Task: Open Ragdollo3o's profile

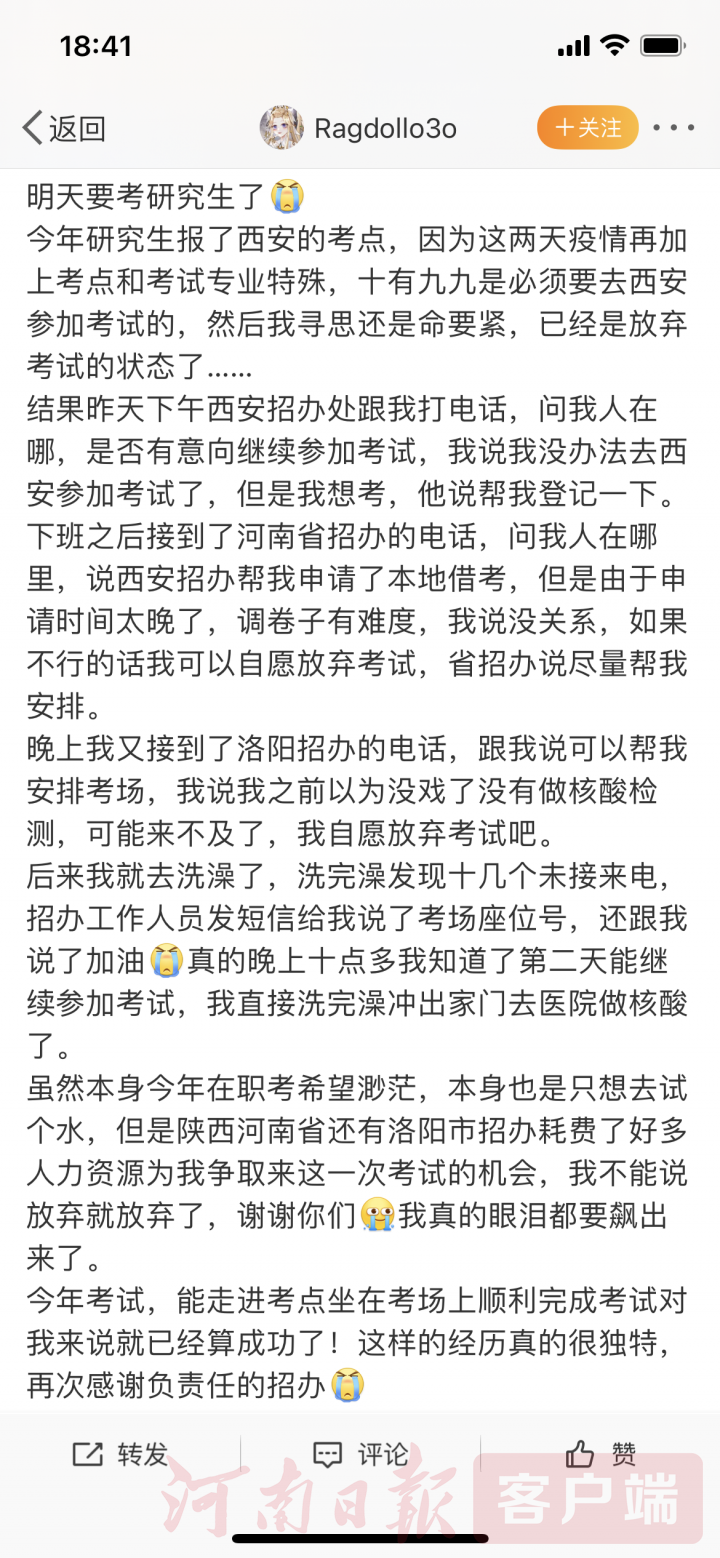Action: (x=359, y=128)
